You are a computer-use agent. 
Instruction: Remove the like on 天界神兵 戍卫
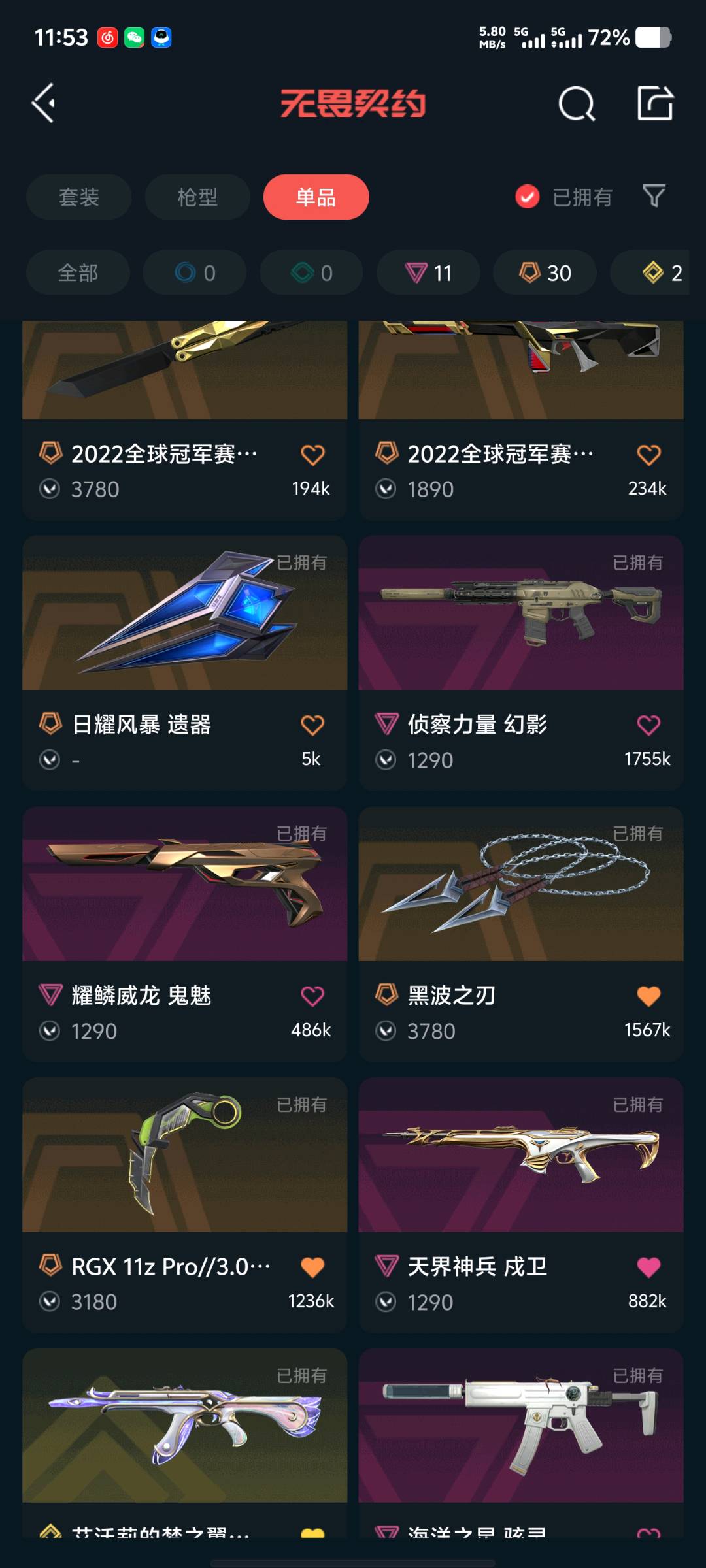click(x=648, y=1267)
